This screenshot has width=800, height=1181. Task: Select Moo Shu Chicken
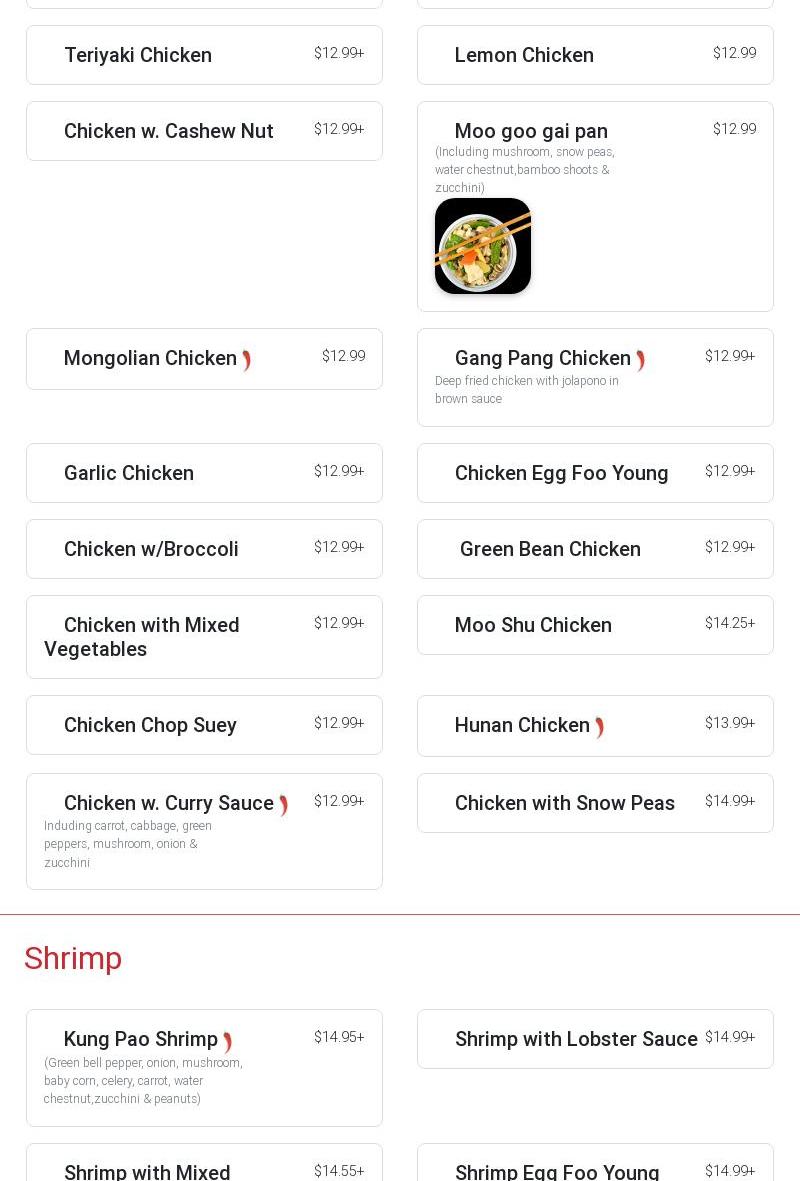(595, 625)
